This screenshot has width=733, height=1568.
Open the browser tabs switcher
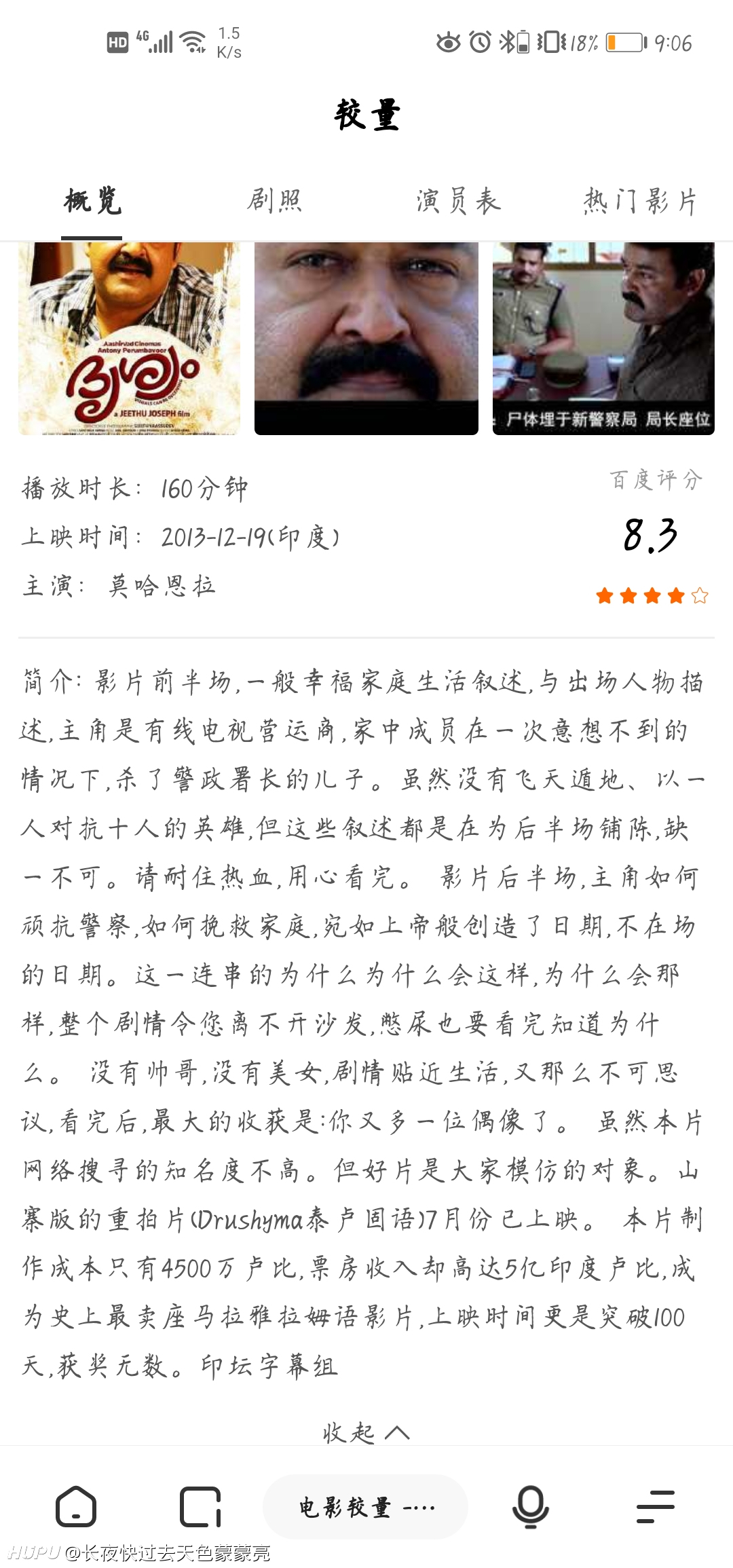[200, 1507]
